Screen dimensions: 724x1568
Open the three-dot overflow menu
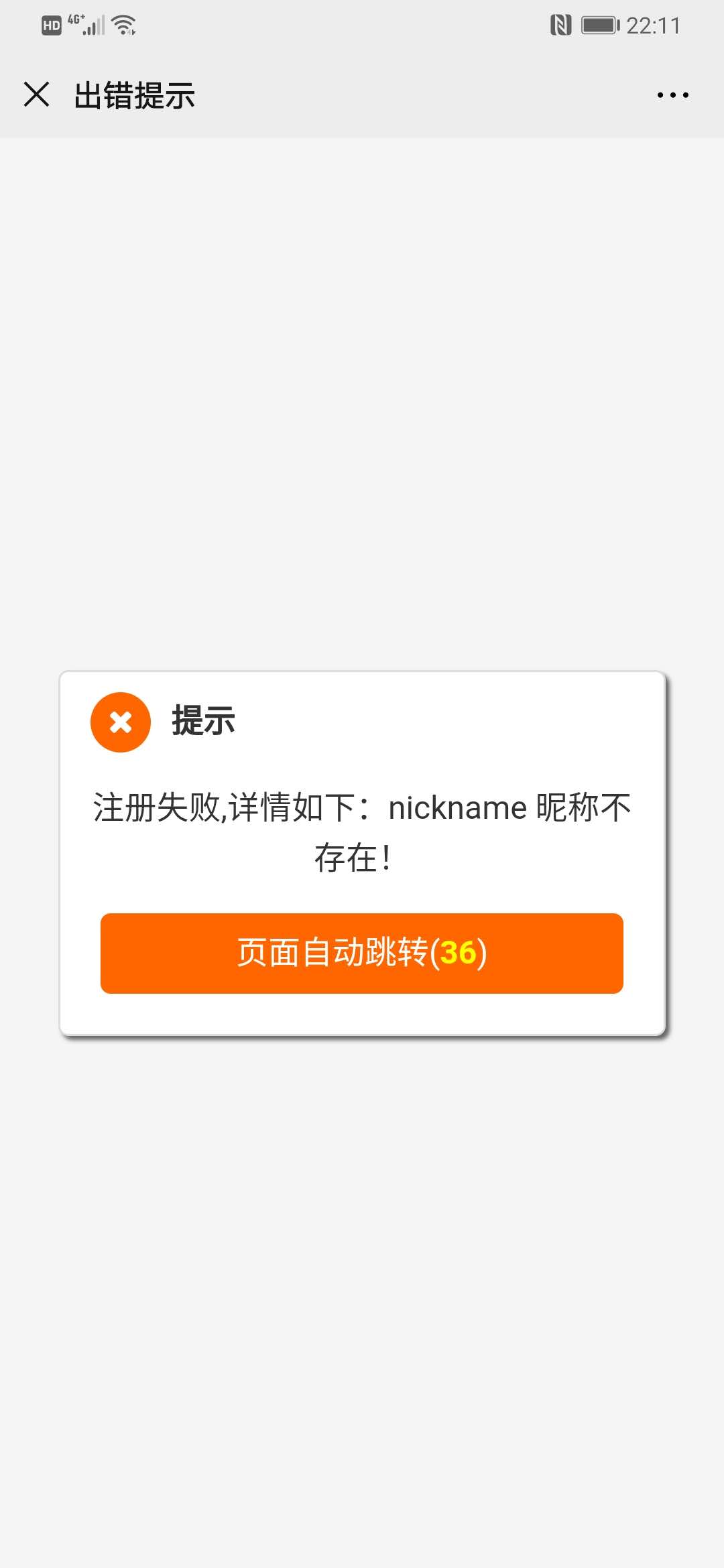[672, 95]
